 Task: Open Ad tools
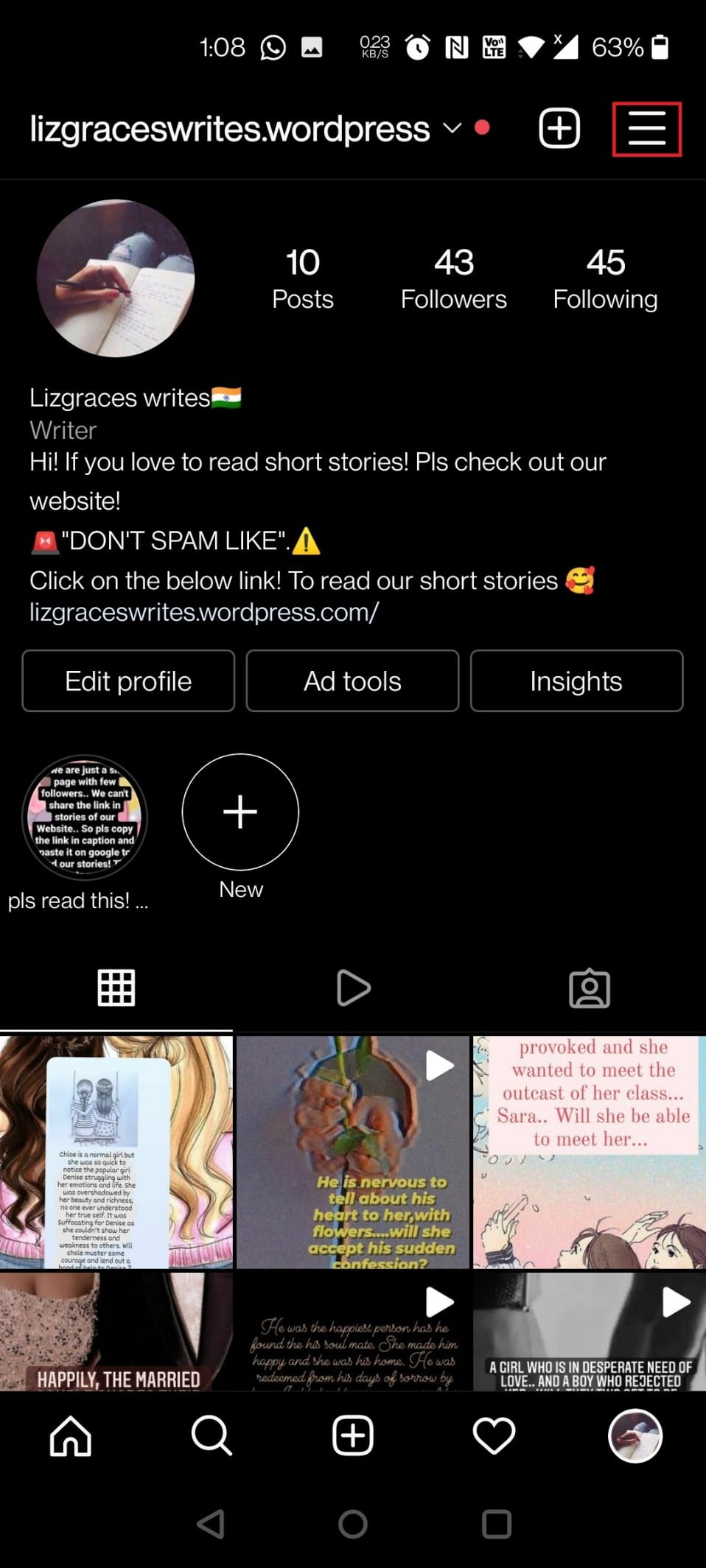click(352, 681)
